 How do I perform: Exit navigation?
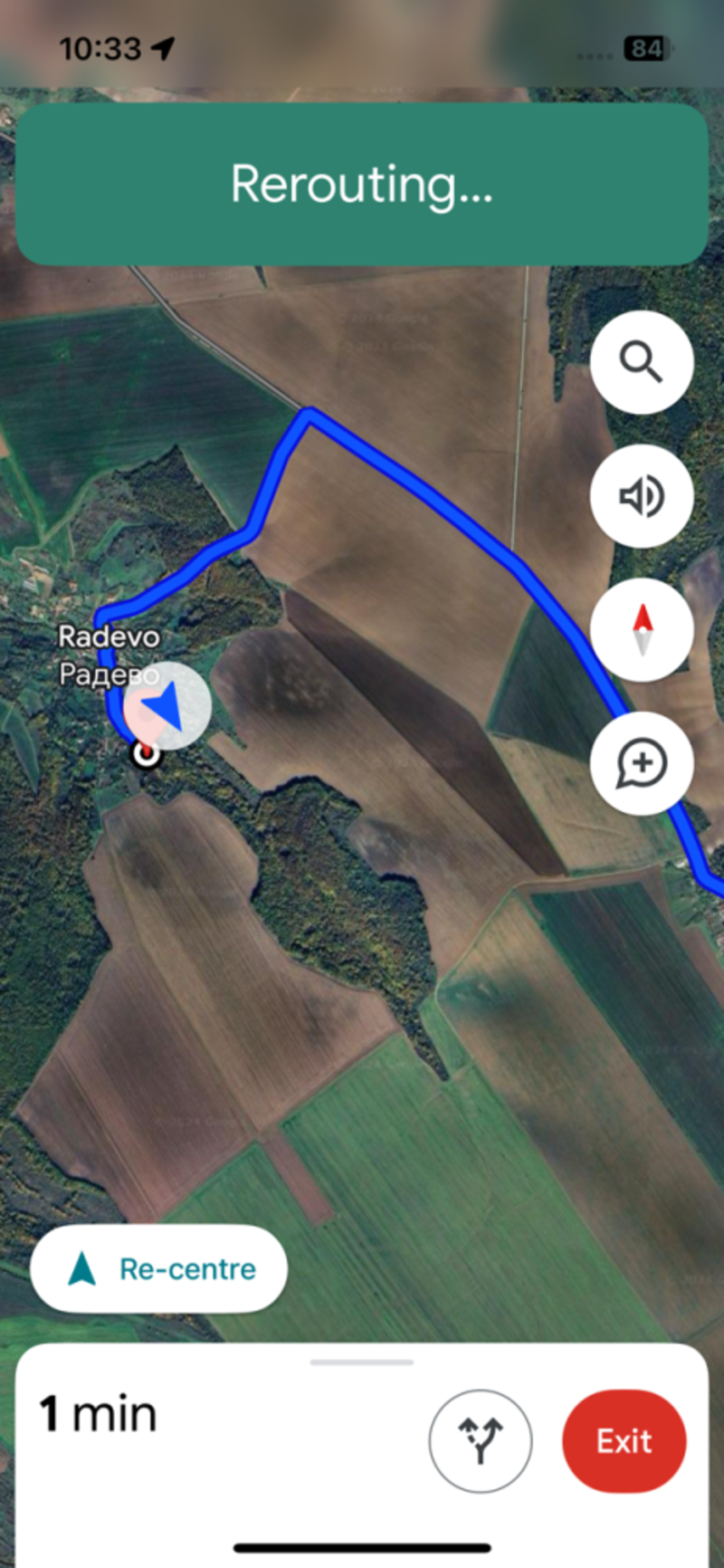[x=624, y=1440]
